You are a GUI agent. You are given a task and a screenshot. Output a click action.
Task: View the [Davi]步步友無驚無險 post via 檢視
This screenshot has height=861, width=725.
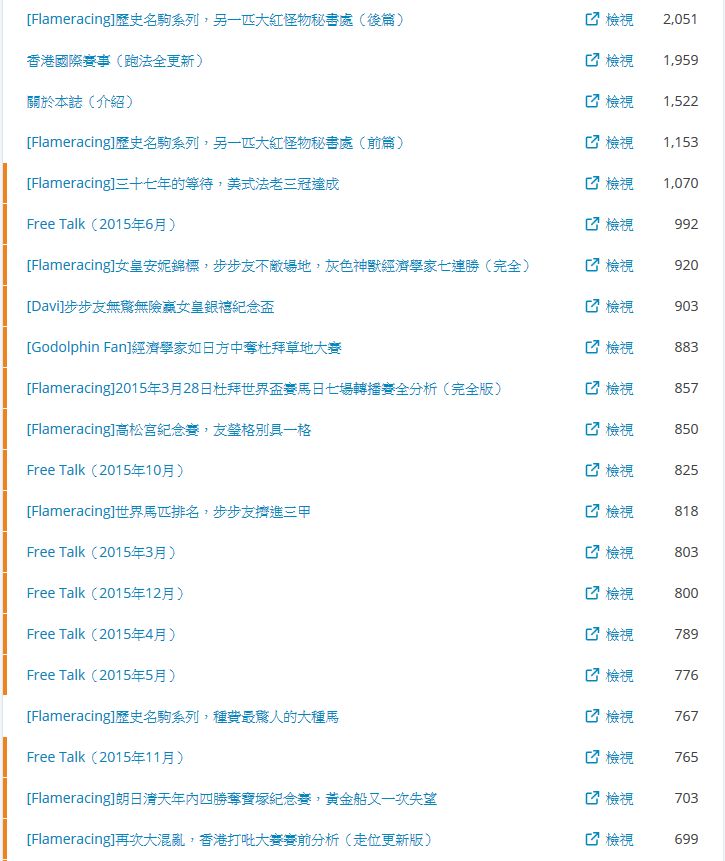click(x=609, y=306)
